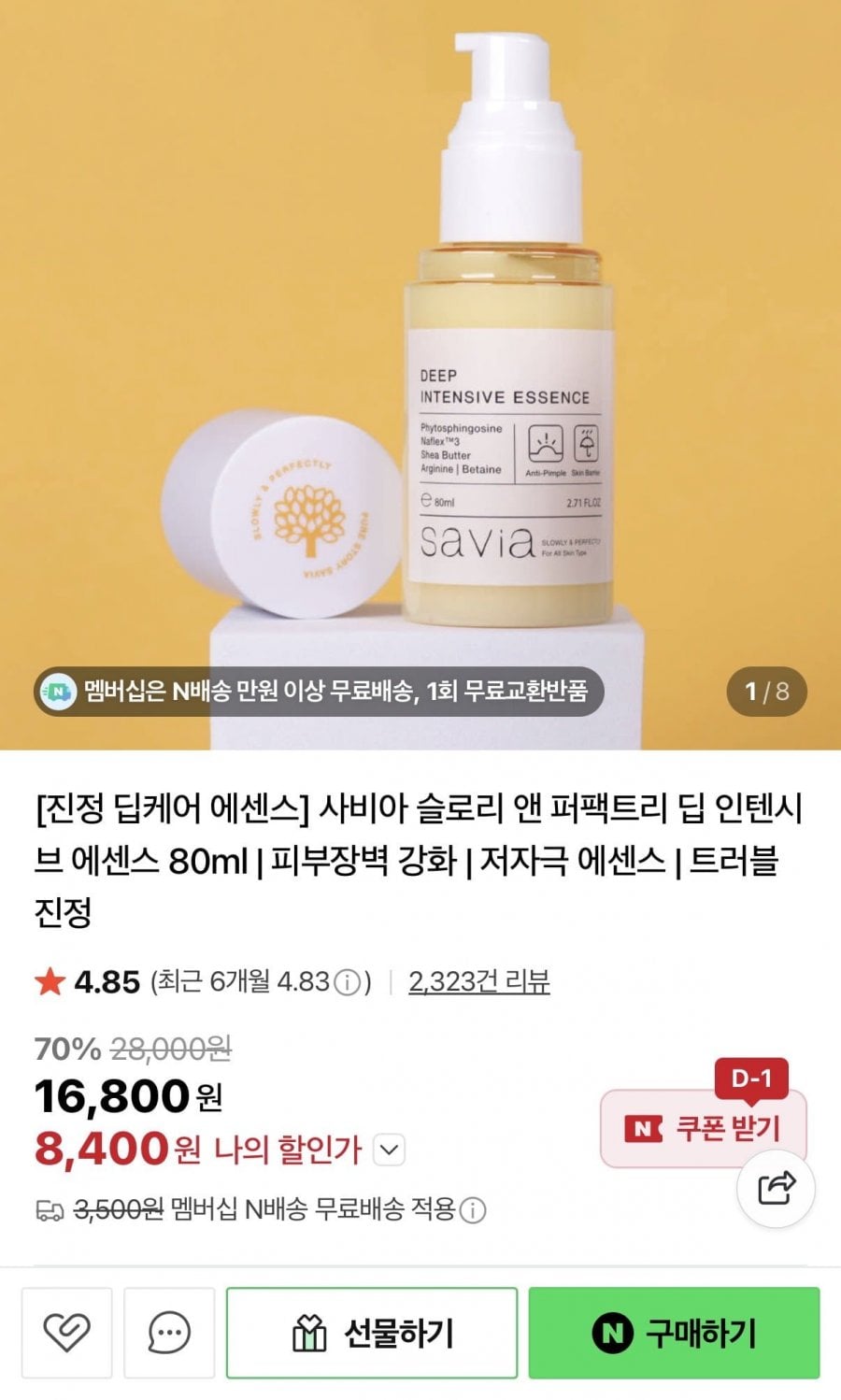Screen dimensions: 841x1400
Task: Expand the 나의 할인가 discount details
Action: pos(390,1150)
